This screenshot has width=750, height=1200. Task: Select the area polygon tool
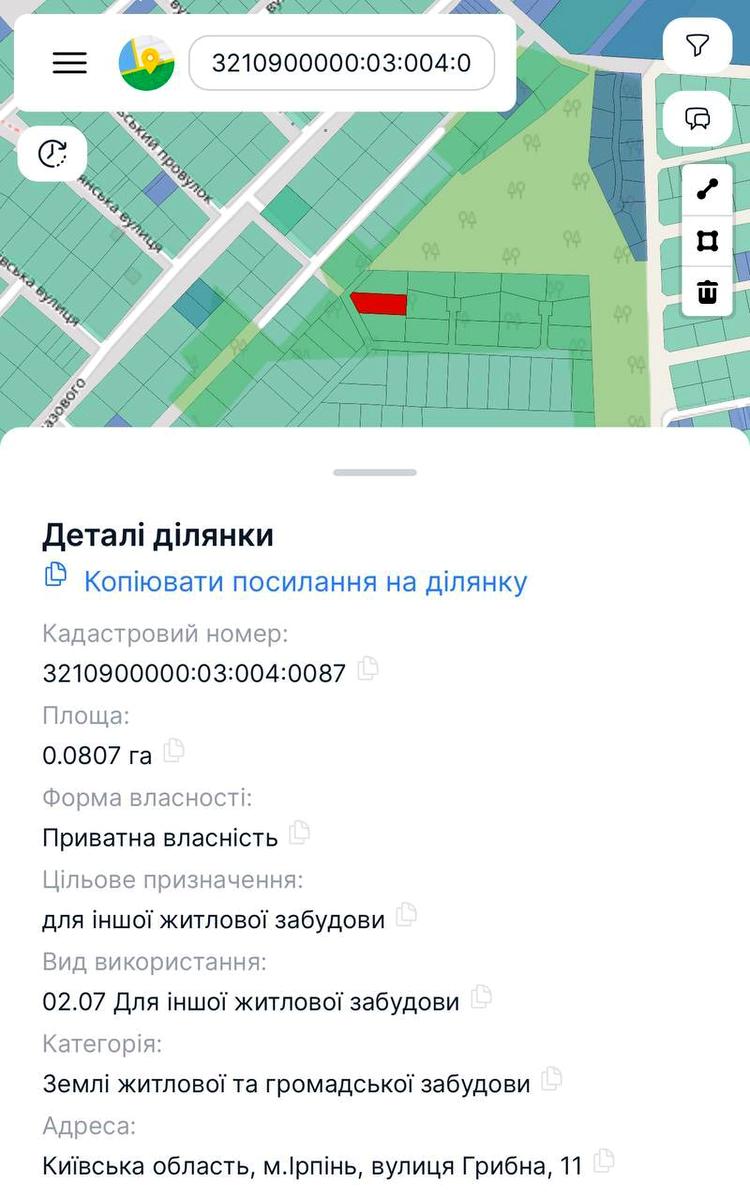point(708,241)
